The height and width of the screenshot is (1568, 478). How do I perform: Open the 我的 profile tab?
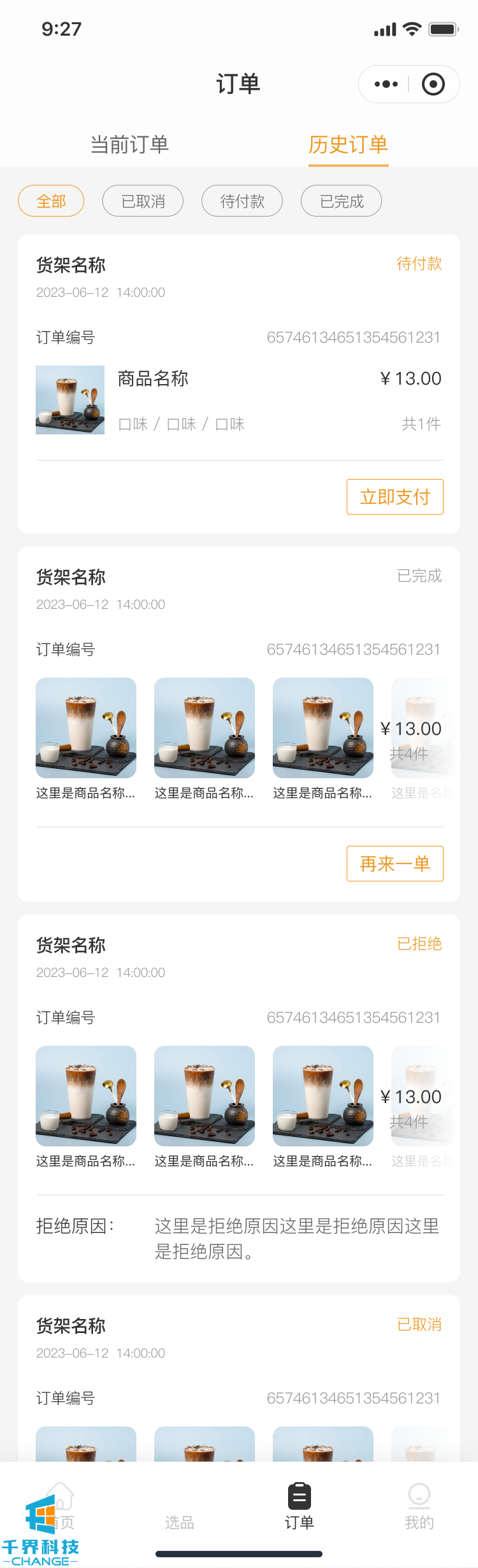click(x=419, y=1509)
